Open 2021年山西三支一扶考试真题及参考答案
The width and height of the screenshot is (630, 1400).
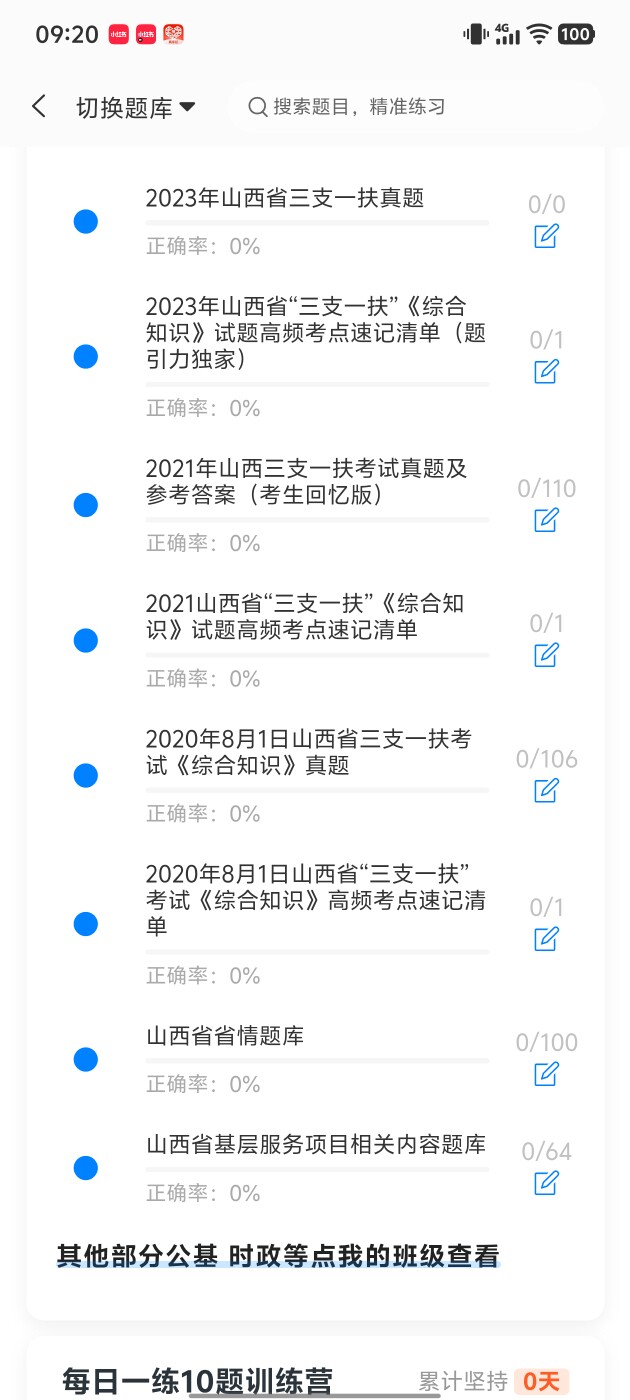coord(307,481)
